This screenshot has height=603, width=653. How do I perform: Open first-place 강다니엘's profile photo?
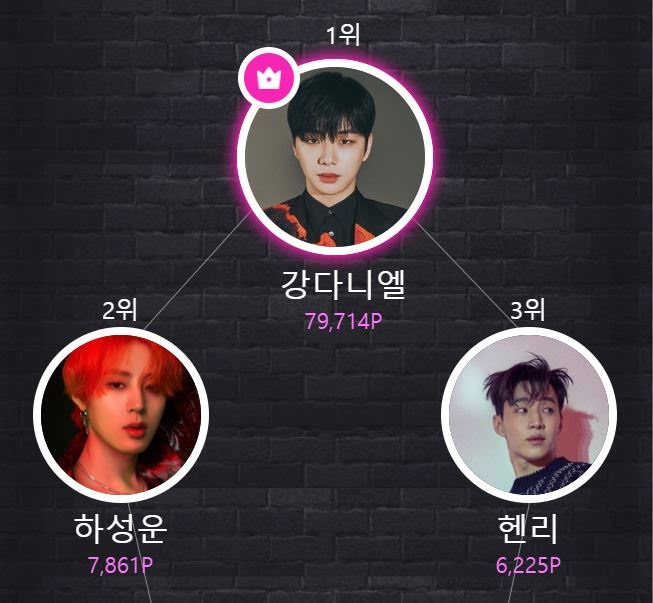[x=335, y=155]
